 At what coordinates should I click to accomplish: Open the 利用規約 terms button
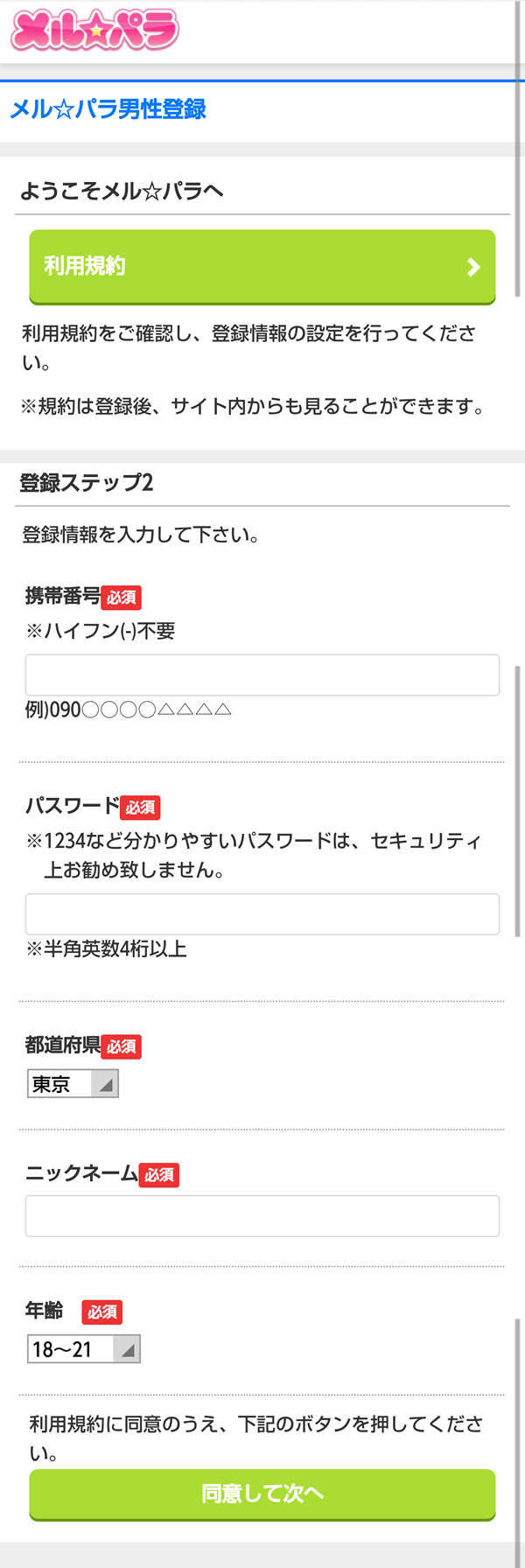(x=262, y=266)
